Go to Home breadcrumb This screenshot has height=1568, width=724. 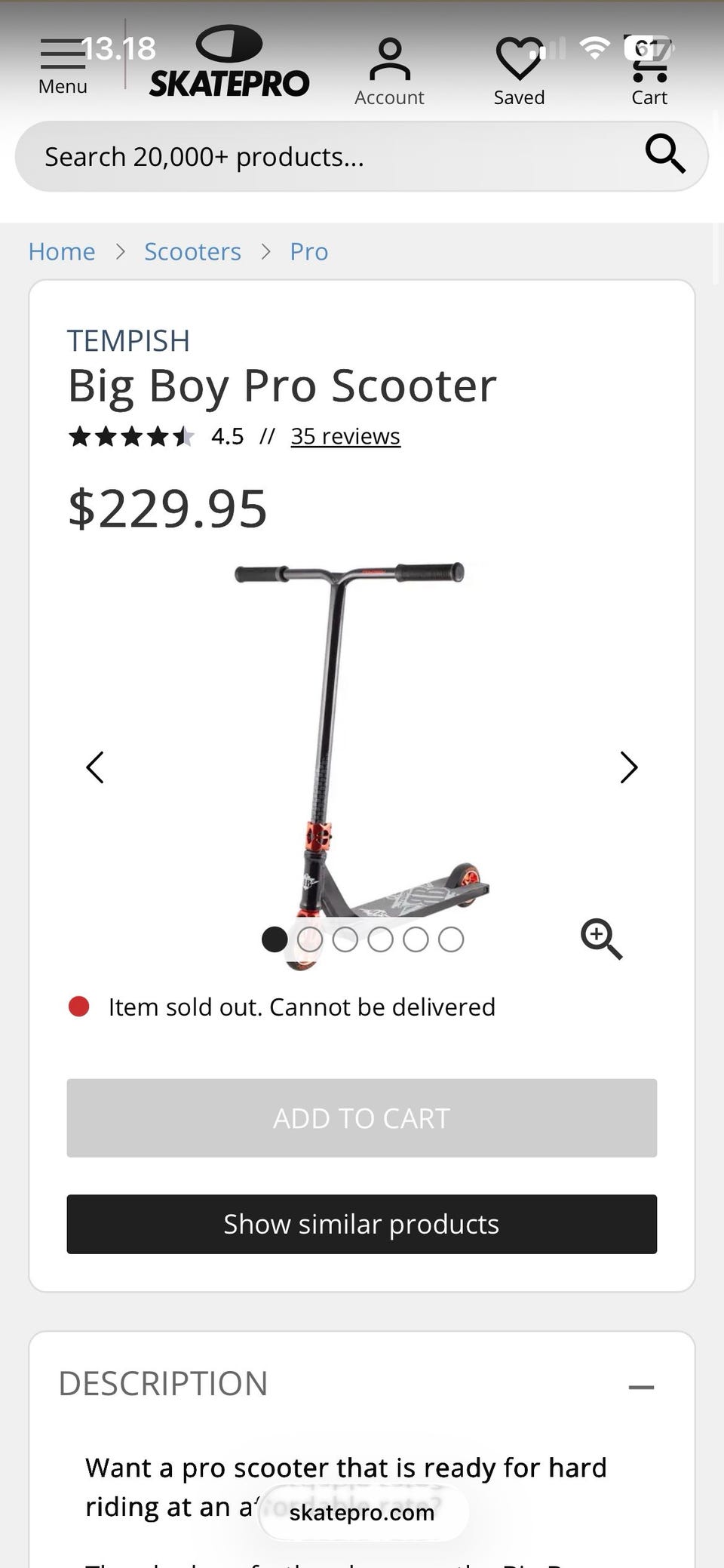pos(62,251)
